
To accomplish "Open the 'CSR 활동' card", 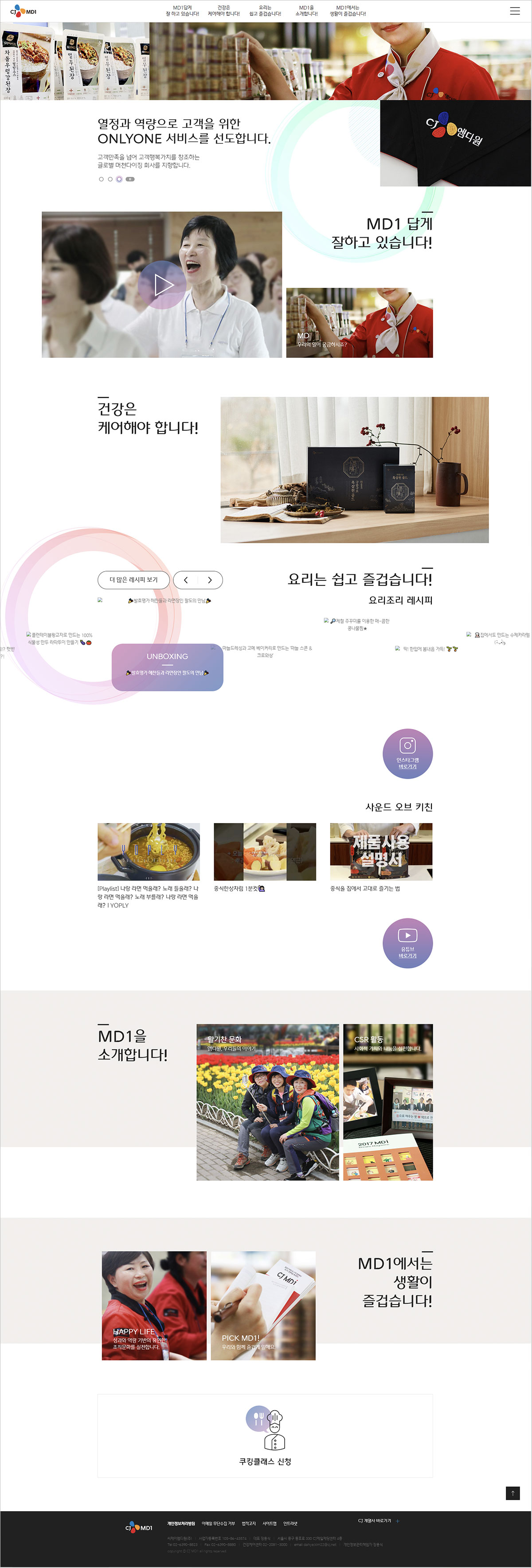I will tap(388, 1102).
